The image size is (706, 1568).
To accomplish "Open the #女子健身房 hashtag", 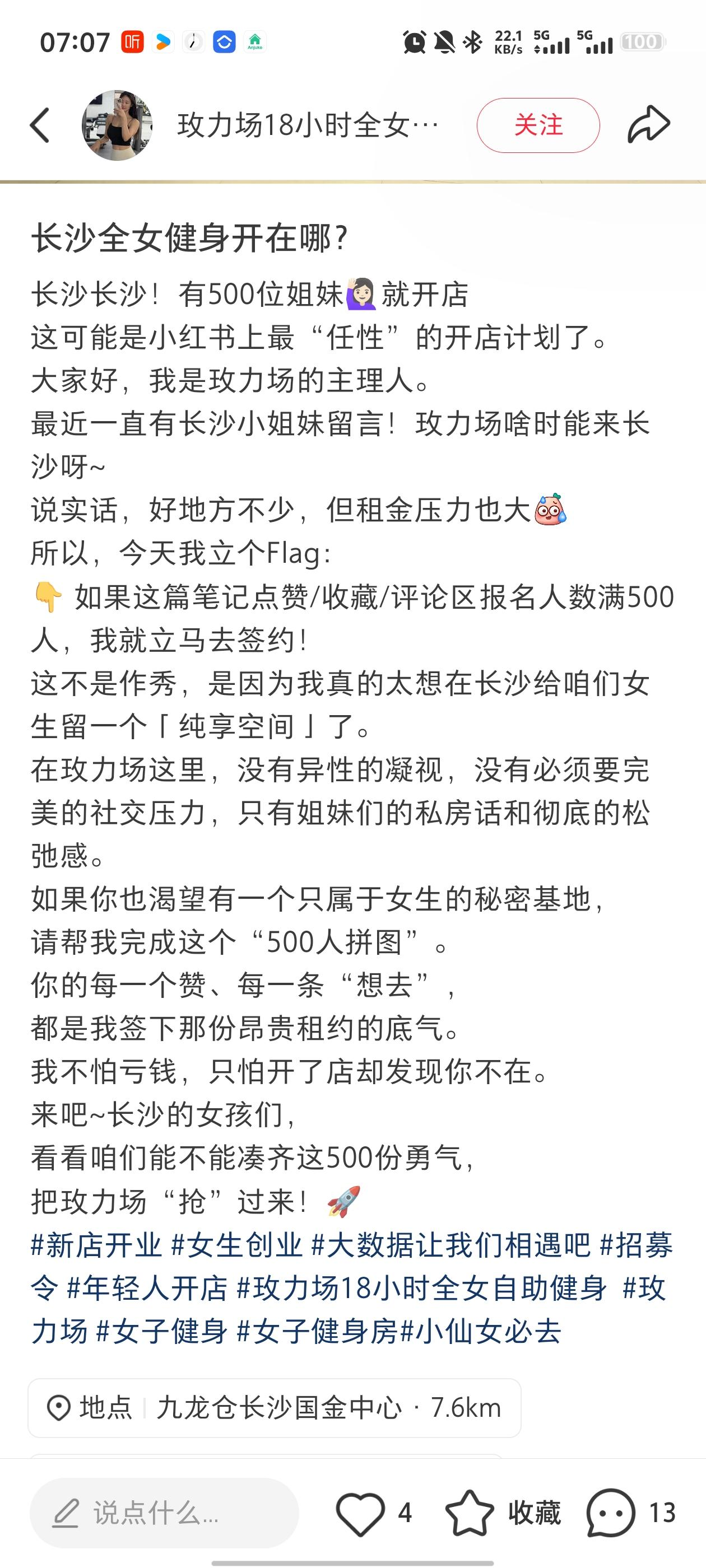I will pyautogui.click(x=317, y=1332).
